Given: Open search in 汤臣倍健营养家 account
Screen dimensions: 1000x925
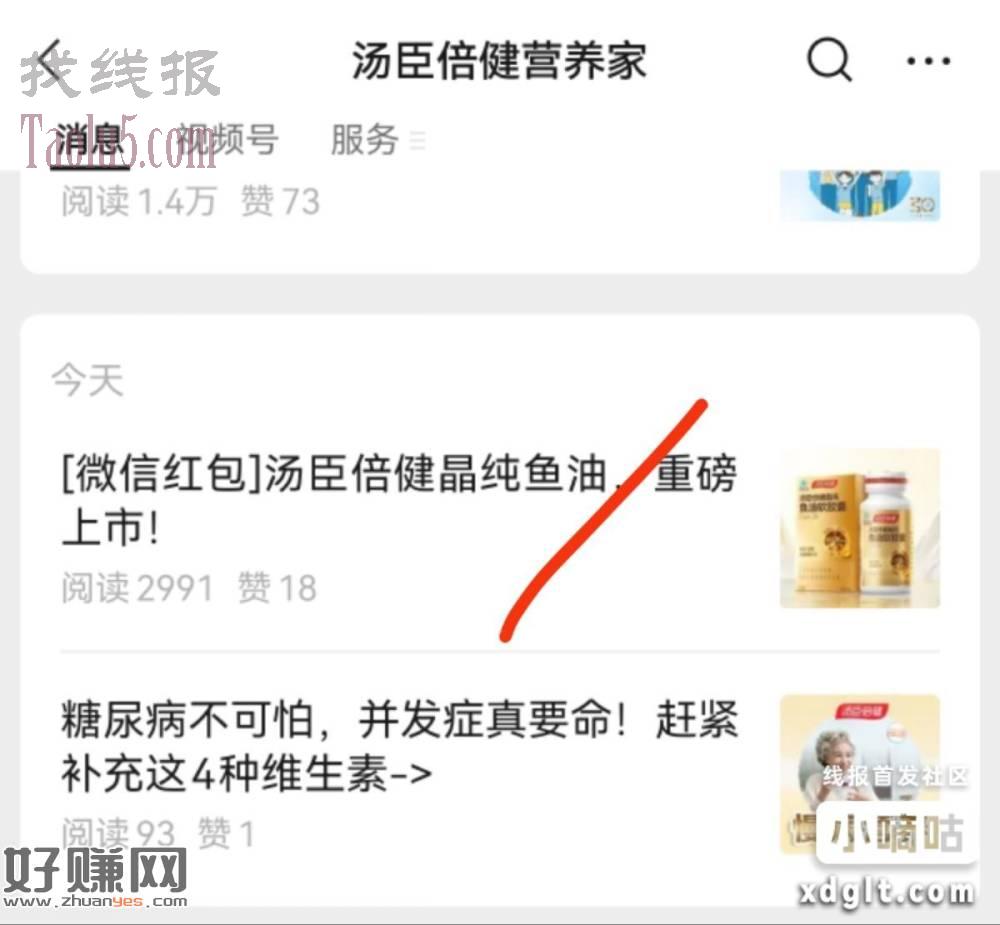Looking at the screenshot, I should click(x=829, y=61).
